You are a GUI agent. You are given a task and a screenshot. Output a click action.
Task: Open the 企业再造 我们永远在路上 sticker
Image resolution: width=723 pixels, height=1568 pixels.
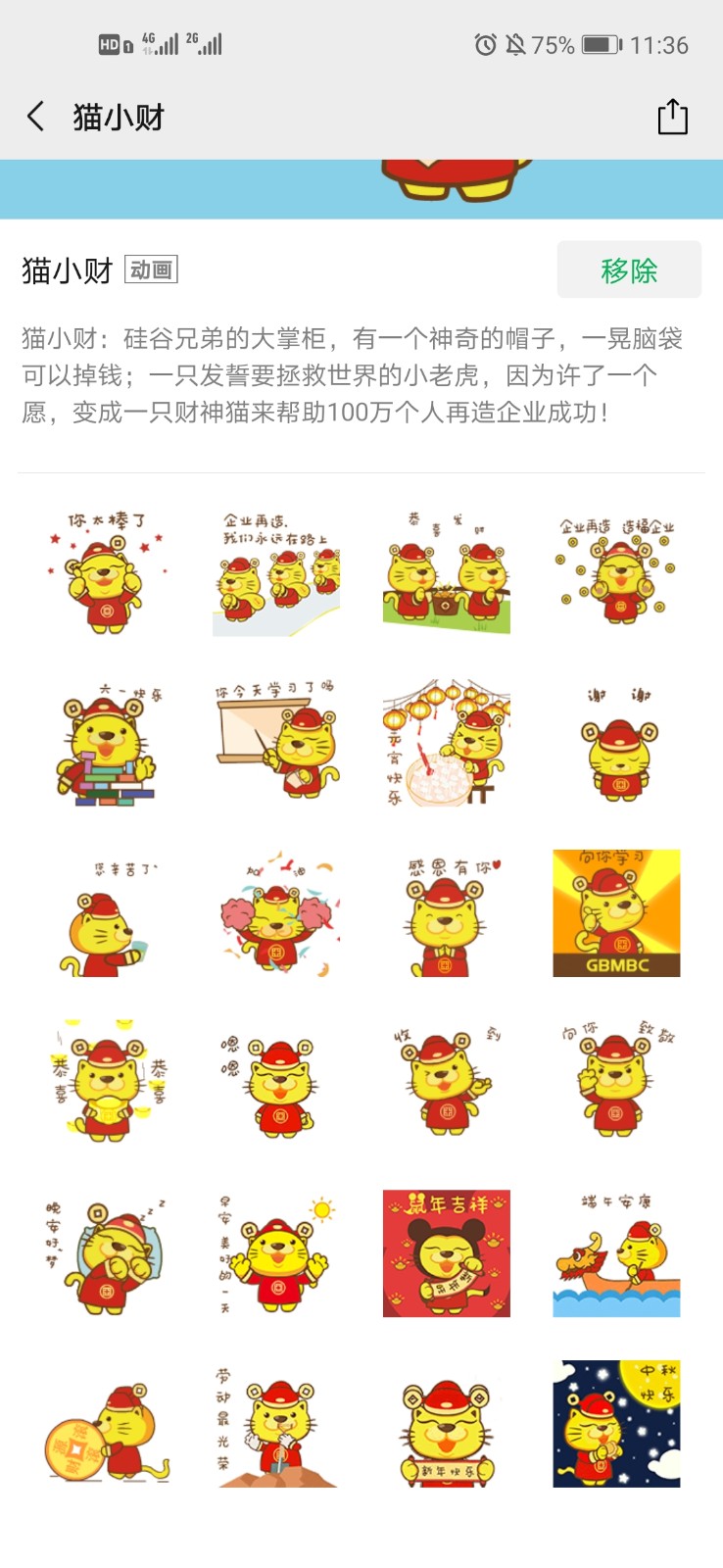pos(276,573)
